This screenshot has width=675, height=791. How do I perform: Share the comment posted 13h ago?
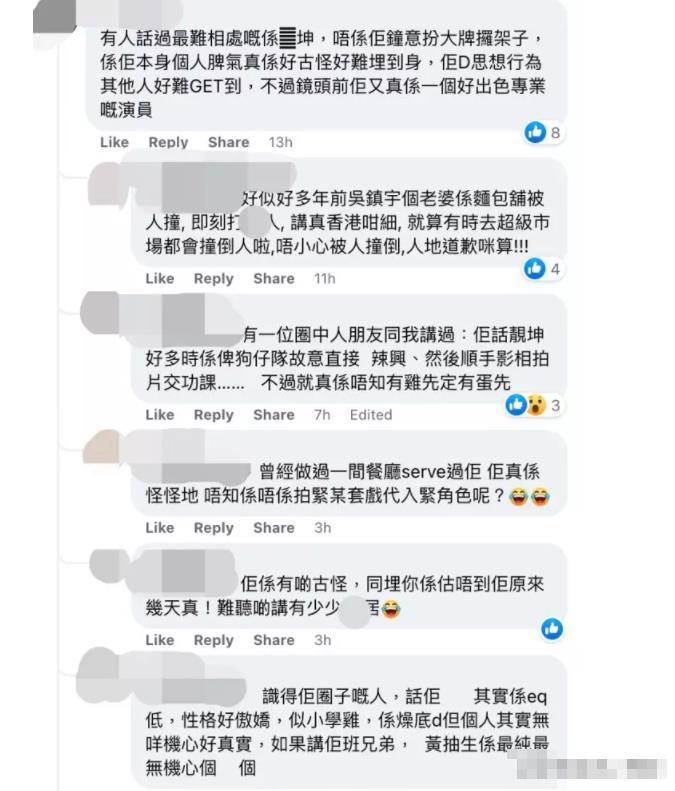(x=228, y=142)
